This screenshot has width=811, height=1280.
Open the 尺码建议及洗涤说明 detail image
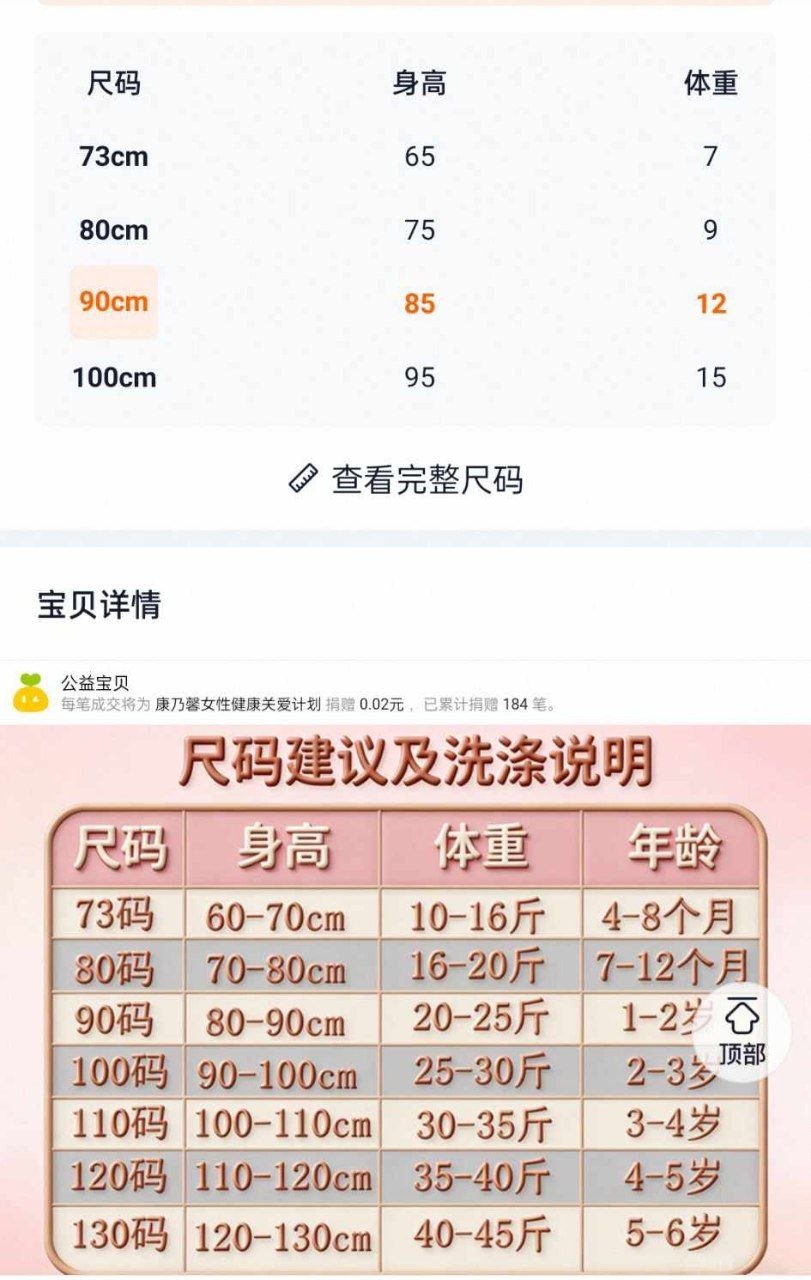pyautogui.click(x=406, y=1000)
